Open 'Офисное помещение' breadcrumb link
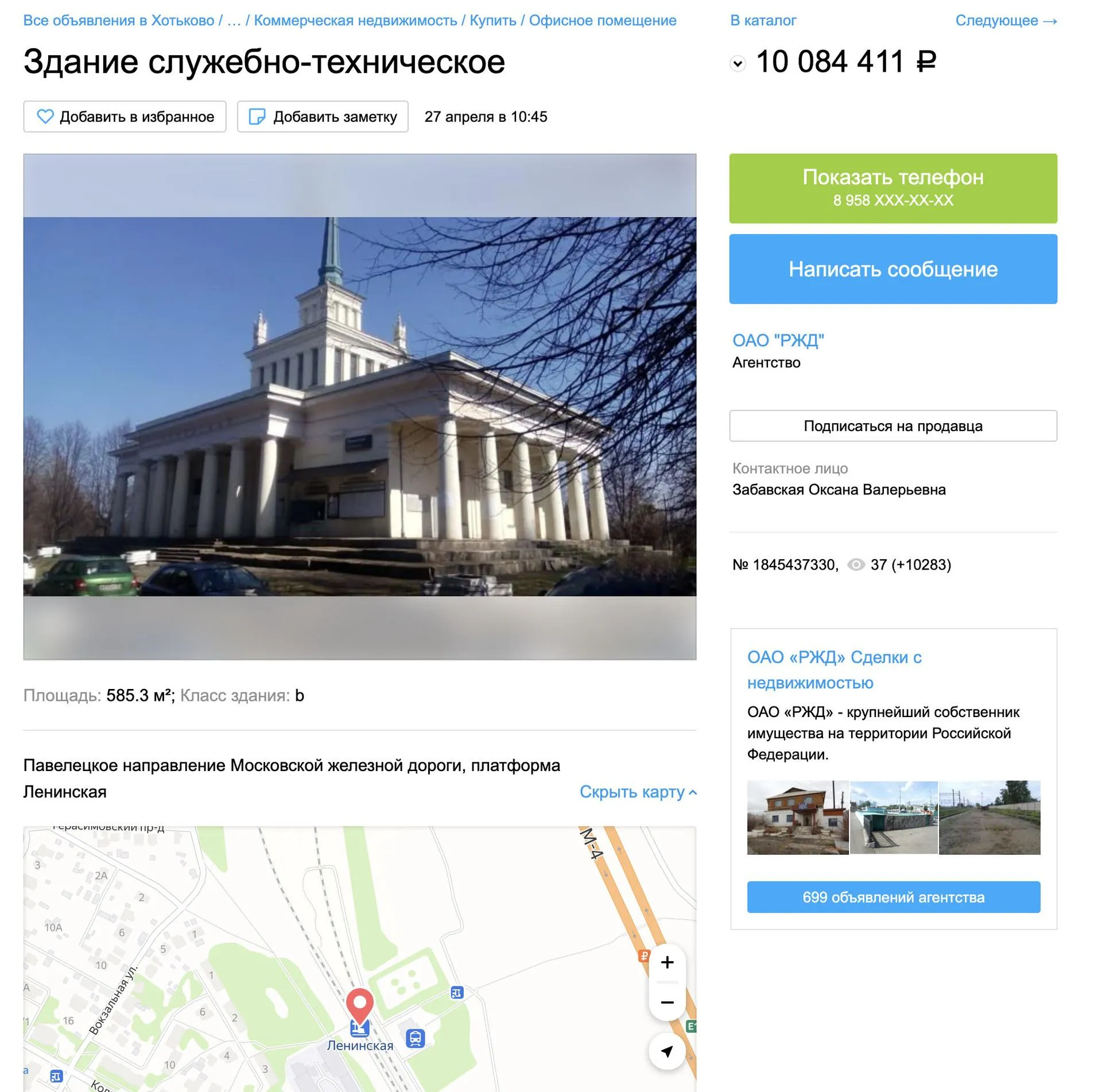 [602, 21]
